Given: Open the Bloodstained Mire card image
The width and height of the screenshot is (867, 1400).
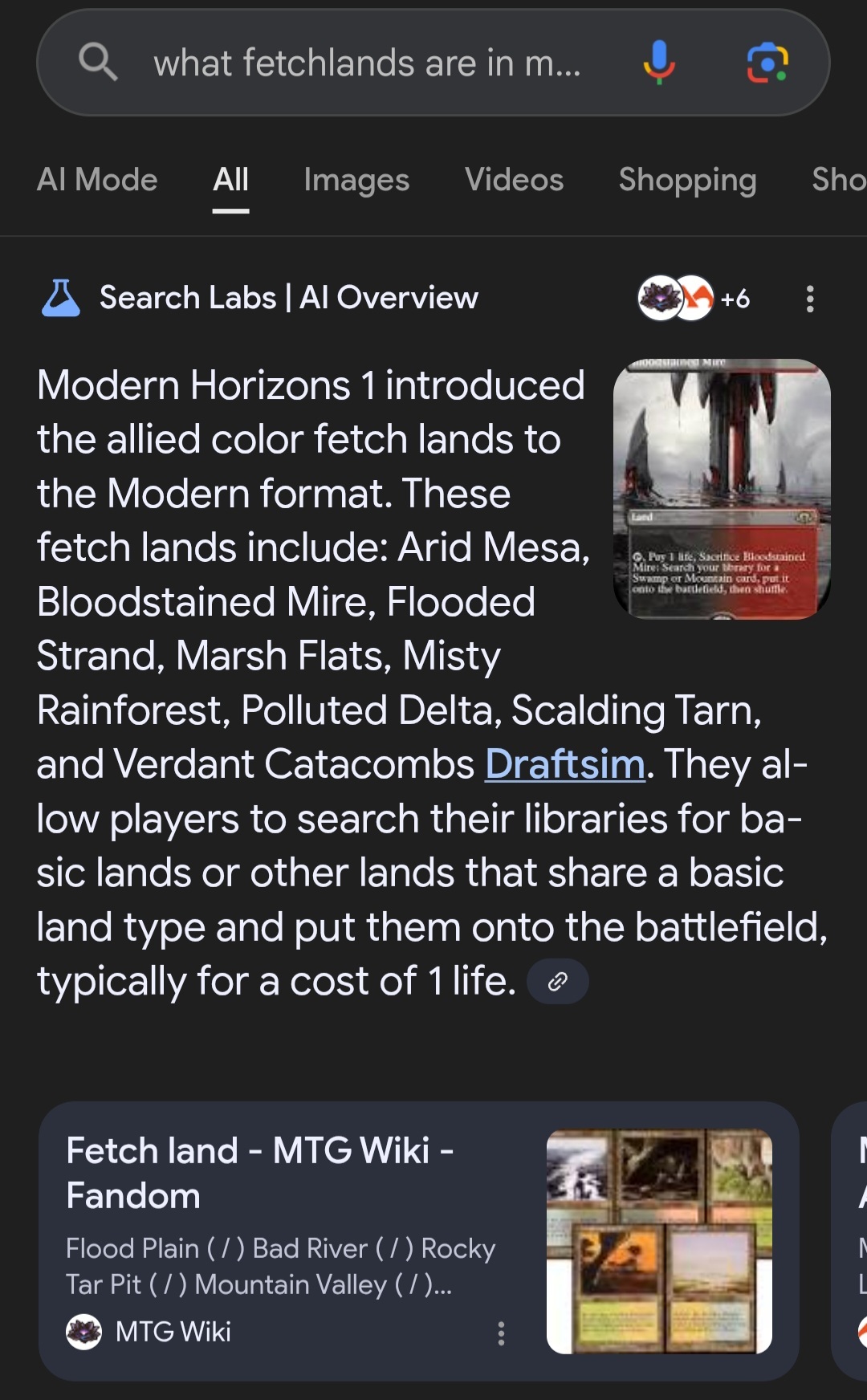Looking at the screenshot, I should [x=722, y=489].
